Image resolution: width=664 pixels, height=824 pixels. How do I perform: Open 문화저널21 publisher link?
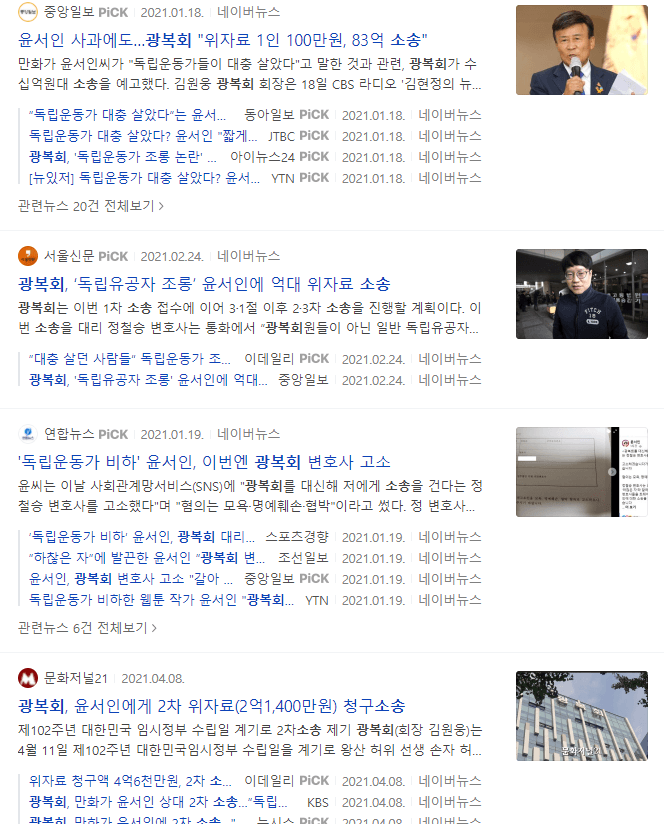[x=75, y=678]
